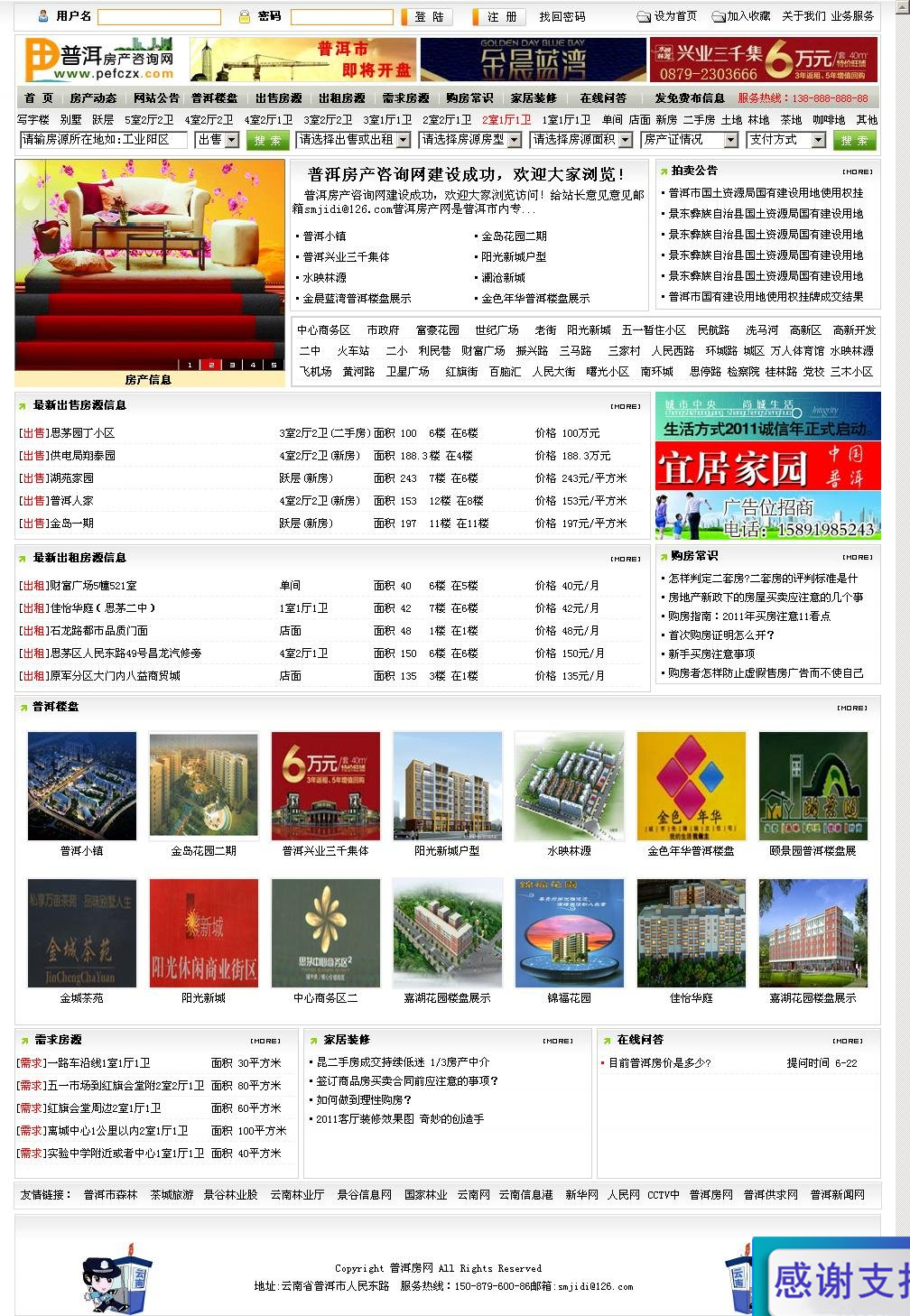View more under 拍卖公告

[x=857, y=171]
